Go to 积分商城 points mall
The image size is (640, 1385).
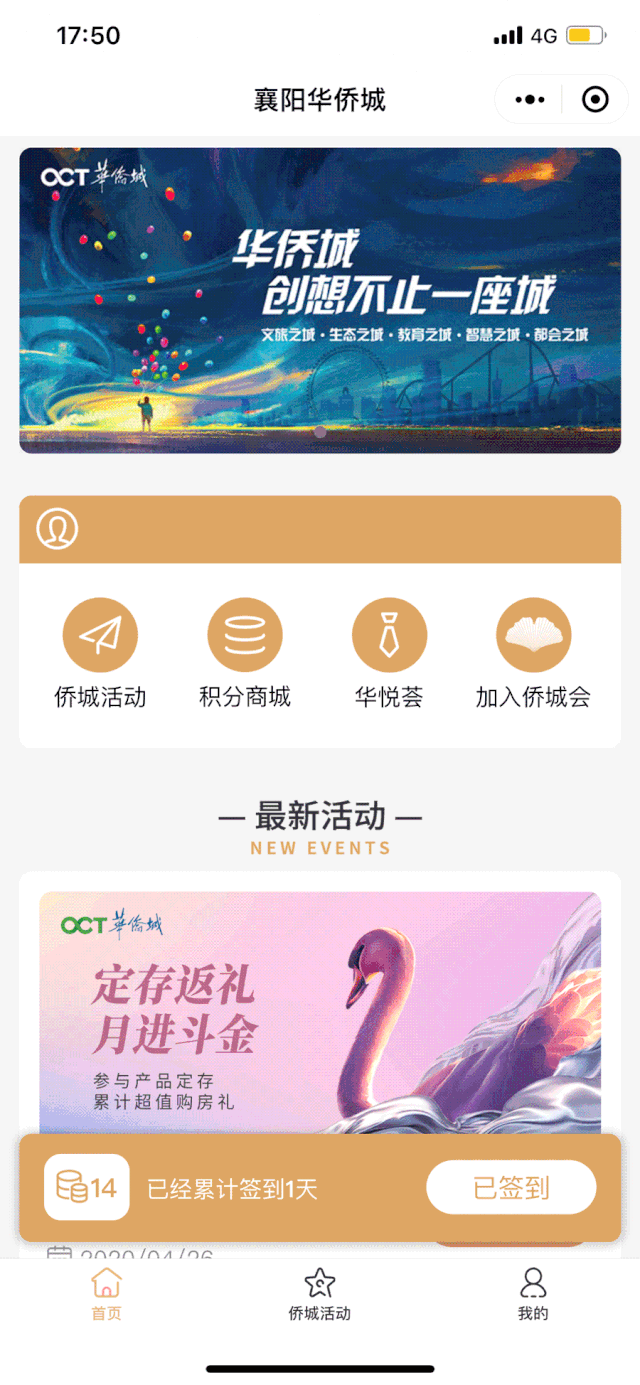click(x=245, y=654)
